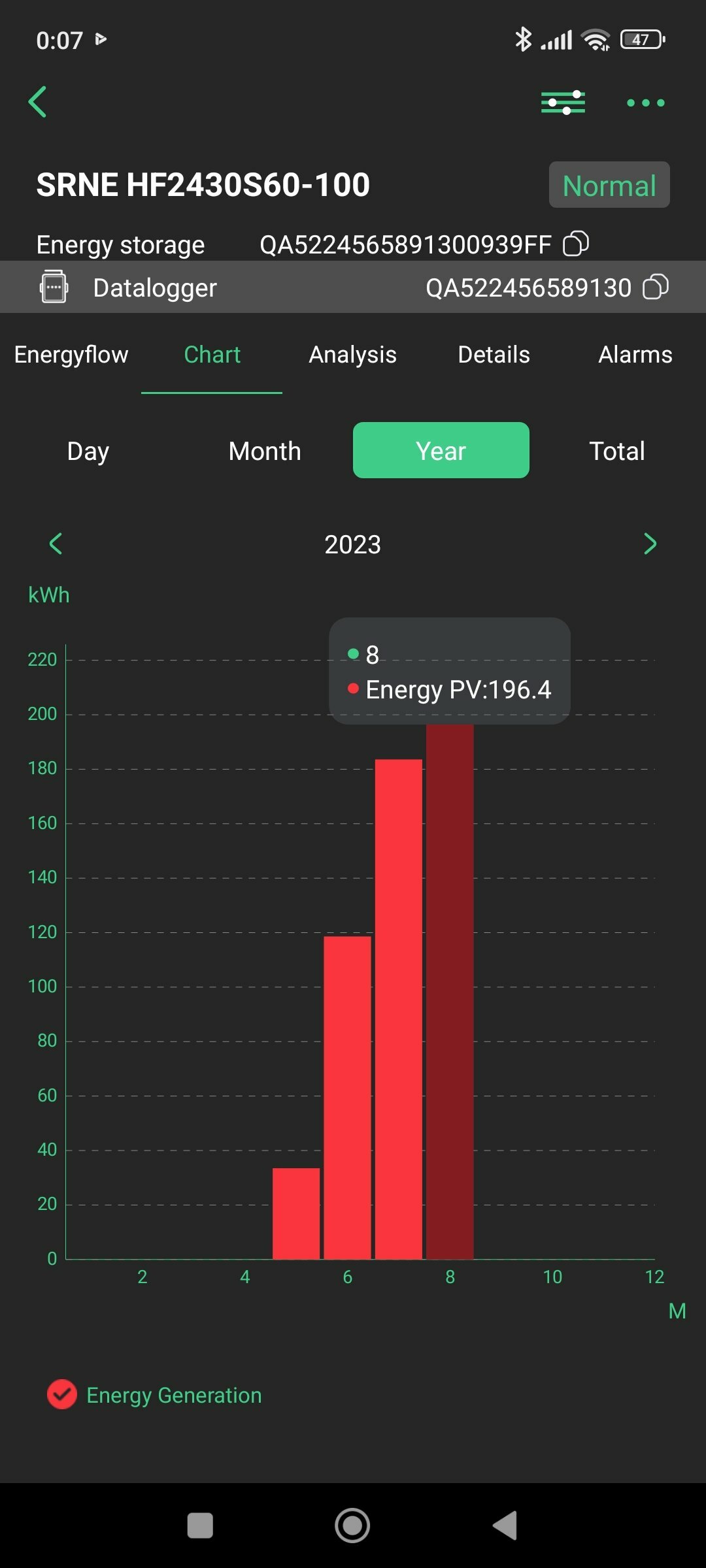706x1568 pixels.
Task: Switch to the Alarms tab
Action: tap(635, 355)
